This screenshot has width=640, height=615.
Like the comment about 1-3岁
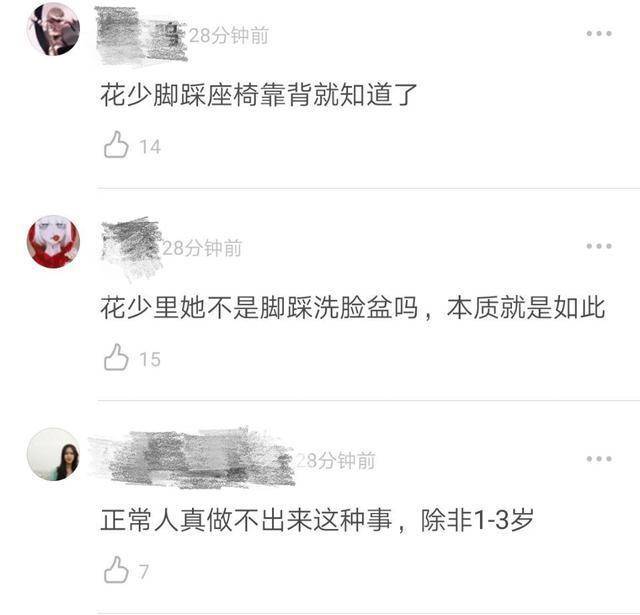coord(117,571)
